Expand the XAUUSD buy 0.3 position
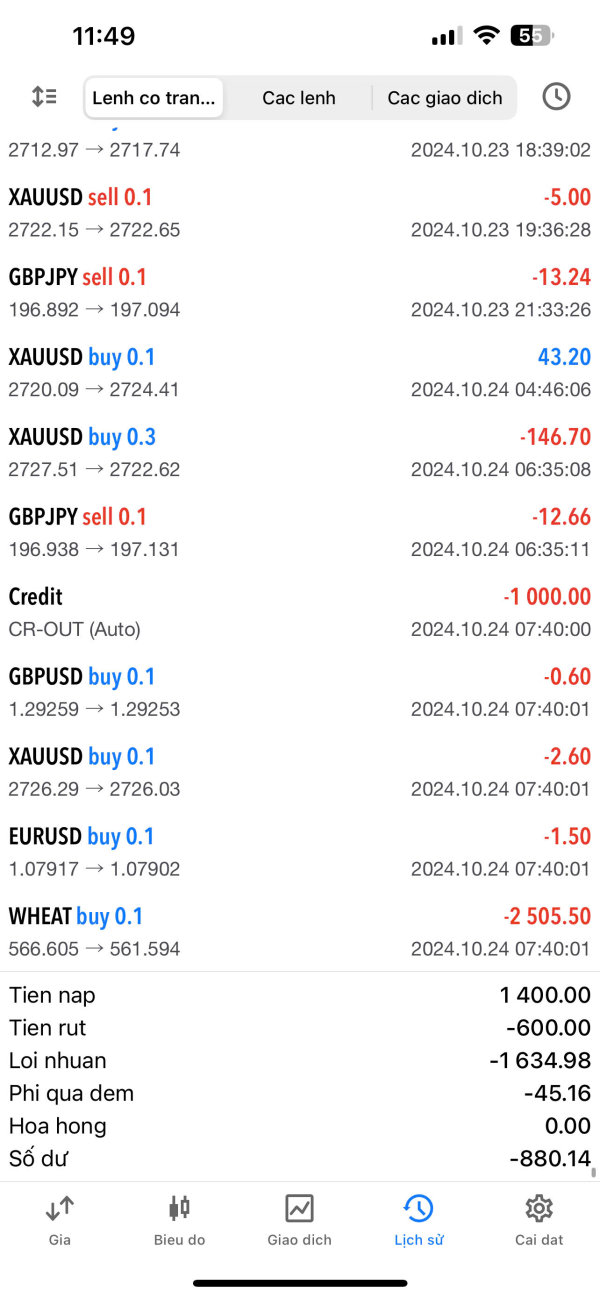The width and height of the screenshot is (600, 1298). pyautogui.click(x=299, y=452)
